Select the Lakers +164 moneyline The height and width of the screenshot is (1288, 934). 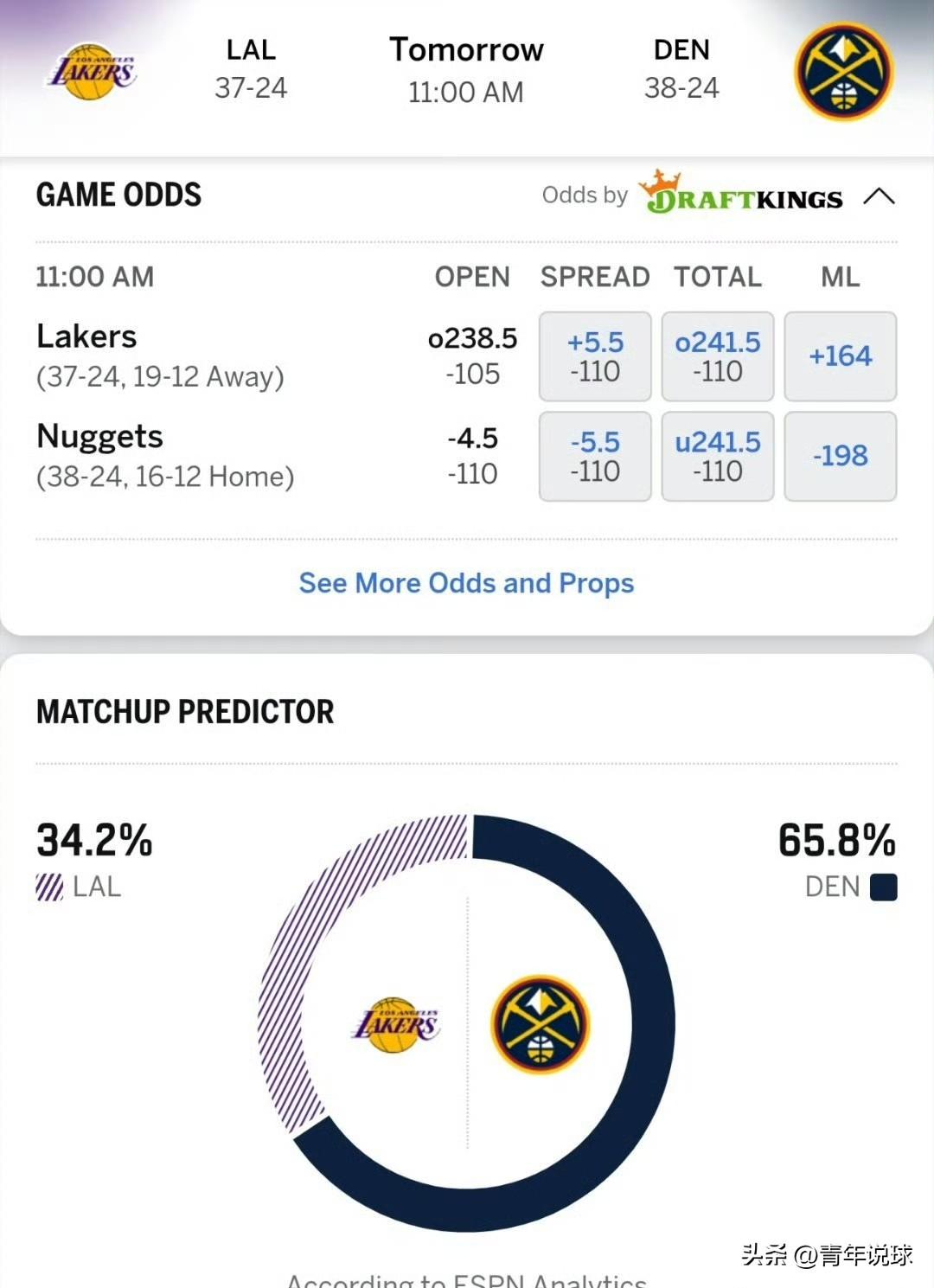(x=839, y=356)
